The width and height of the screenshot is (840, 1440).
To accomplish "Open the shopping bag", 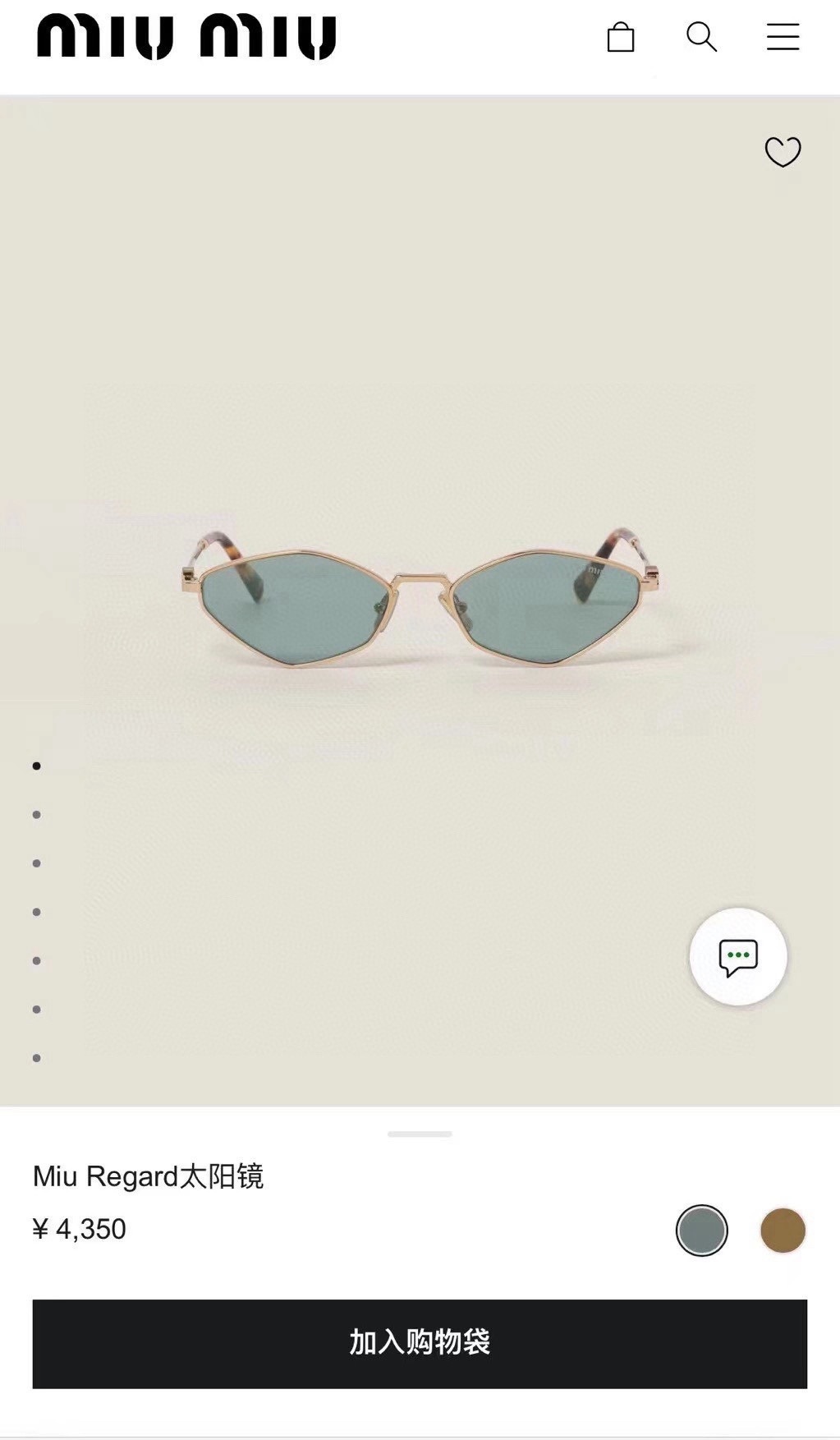I will (621, 37).
